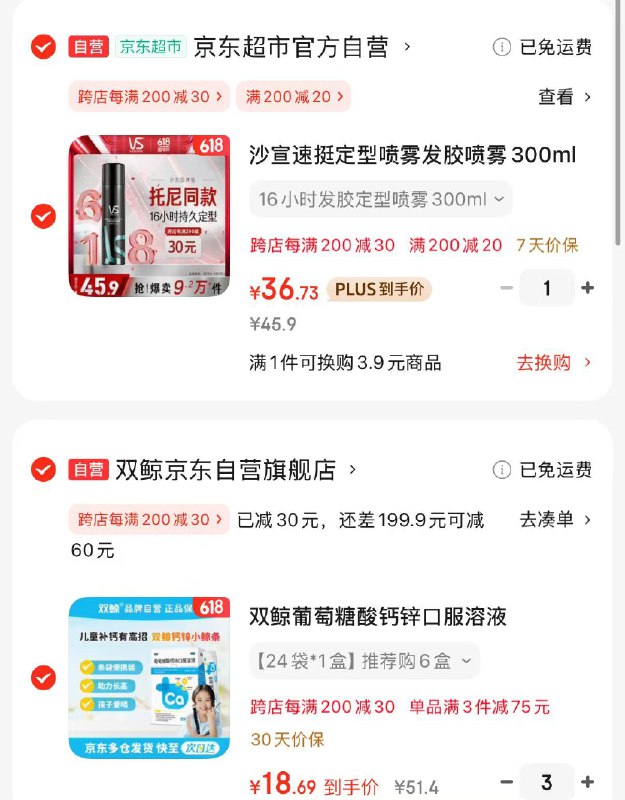Deselect the 沙宣 hair spray item
Image resolution: width=625 pixels, height=800 pixels.
[x=43, y=215]
